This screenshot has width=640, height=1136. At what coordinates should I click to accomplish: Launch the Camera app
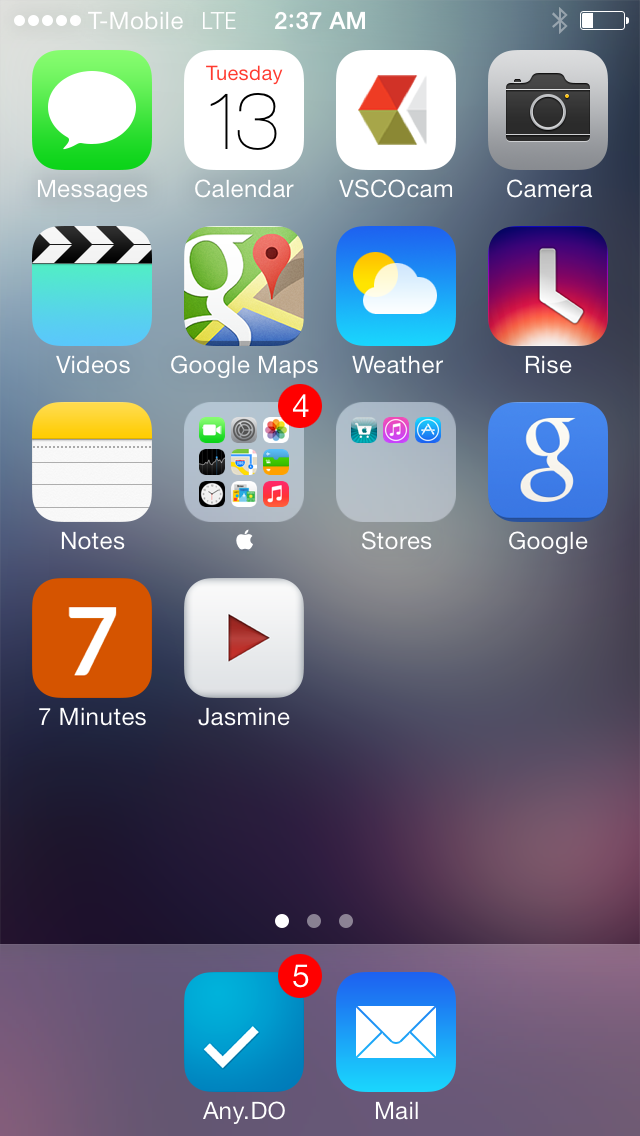(x=548, y=110)
